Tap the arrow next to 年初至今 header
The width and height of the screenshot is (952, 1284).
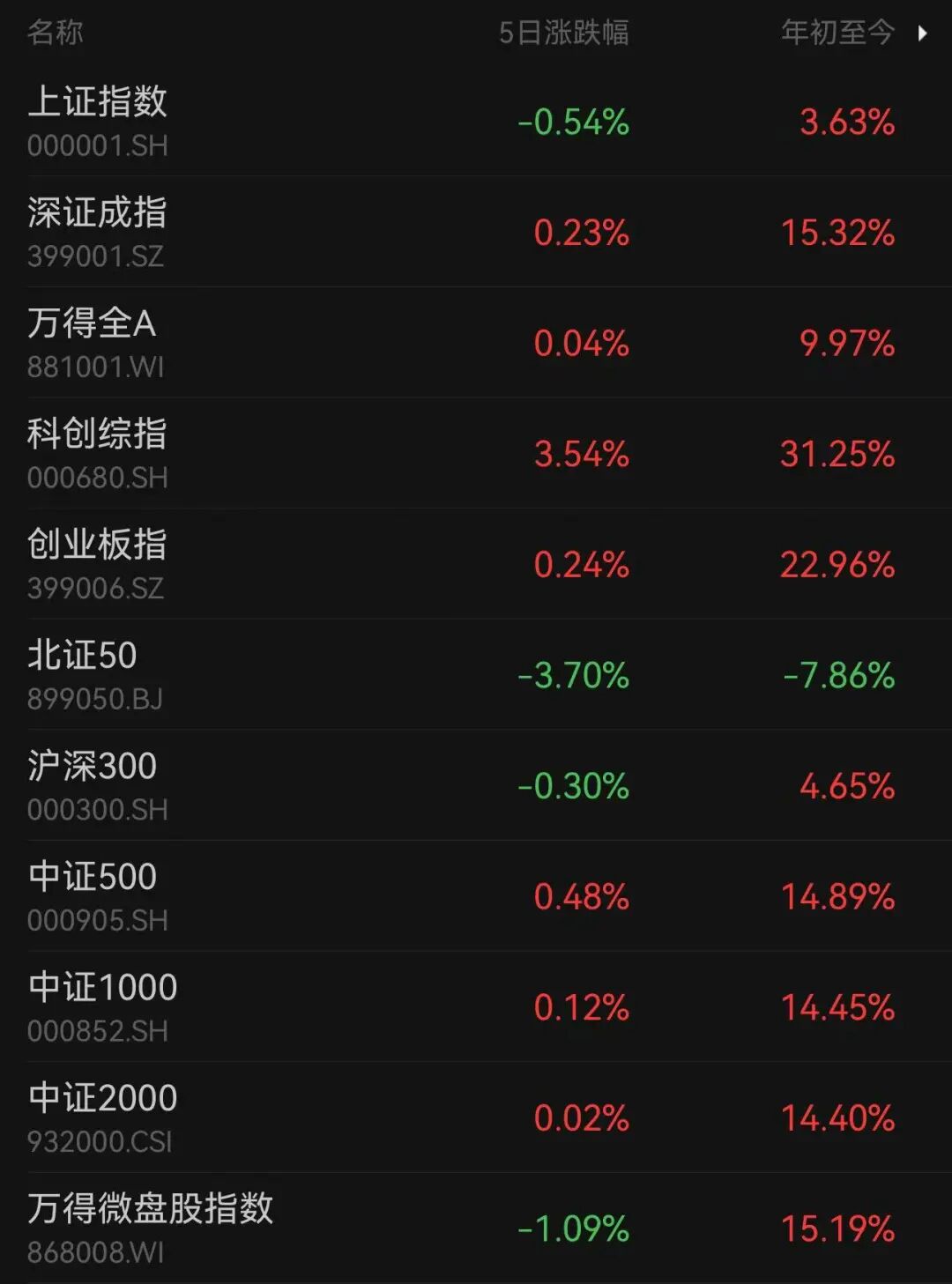[x=922, y=33]
